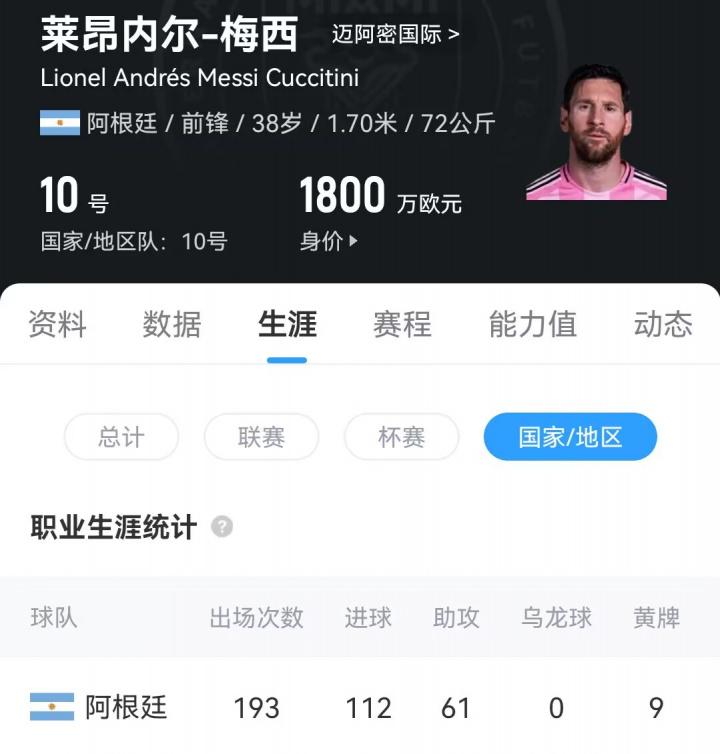Tap the 国家/地区 filter chip
Screen dimensions: 720x754
pyautogui.click(x=570, y=437)
